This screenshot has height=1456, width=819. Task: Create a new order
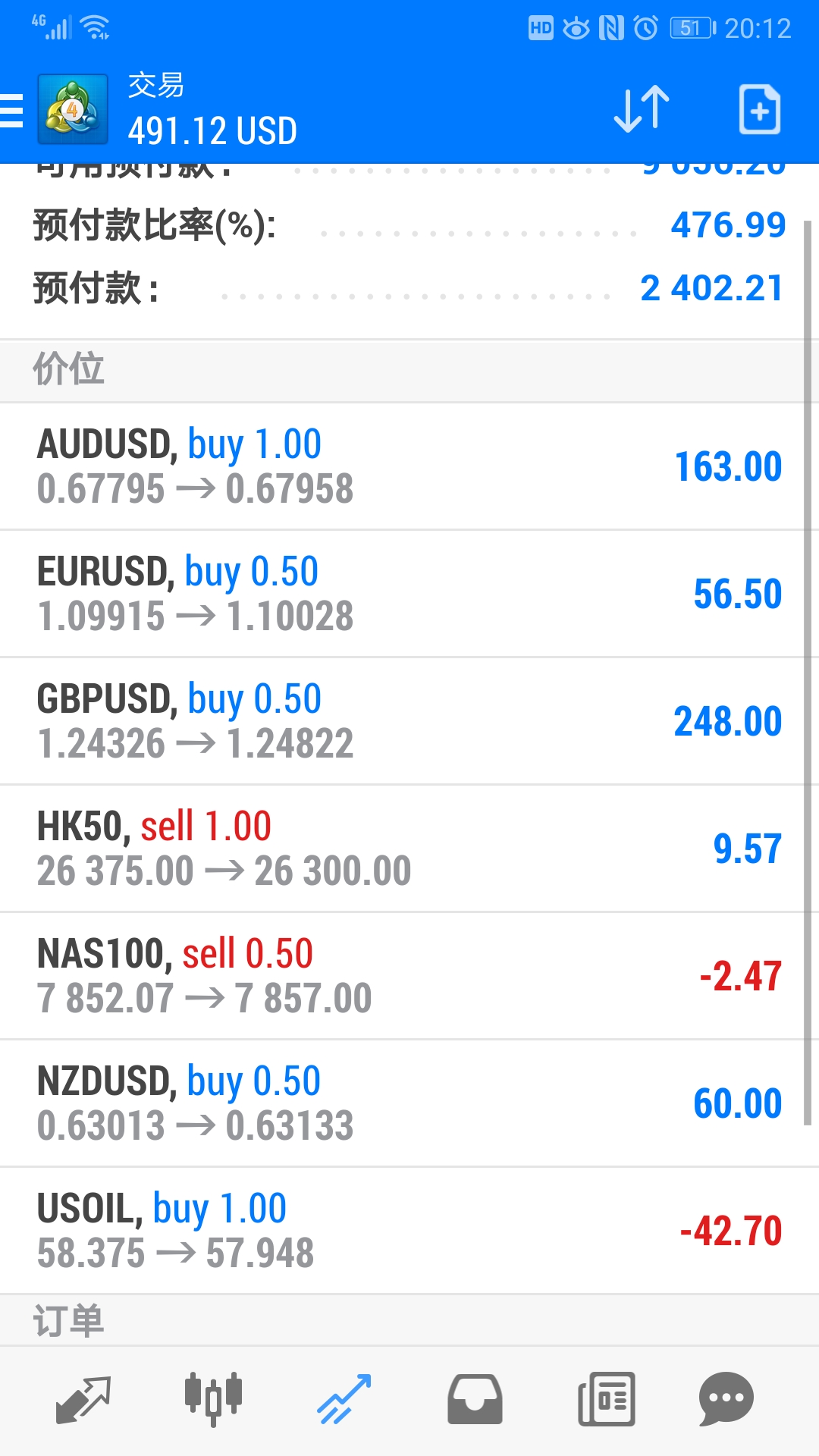pos(759,110)
